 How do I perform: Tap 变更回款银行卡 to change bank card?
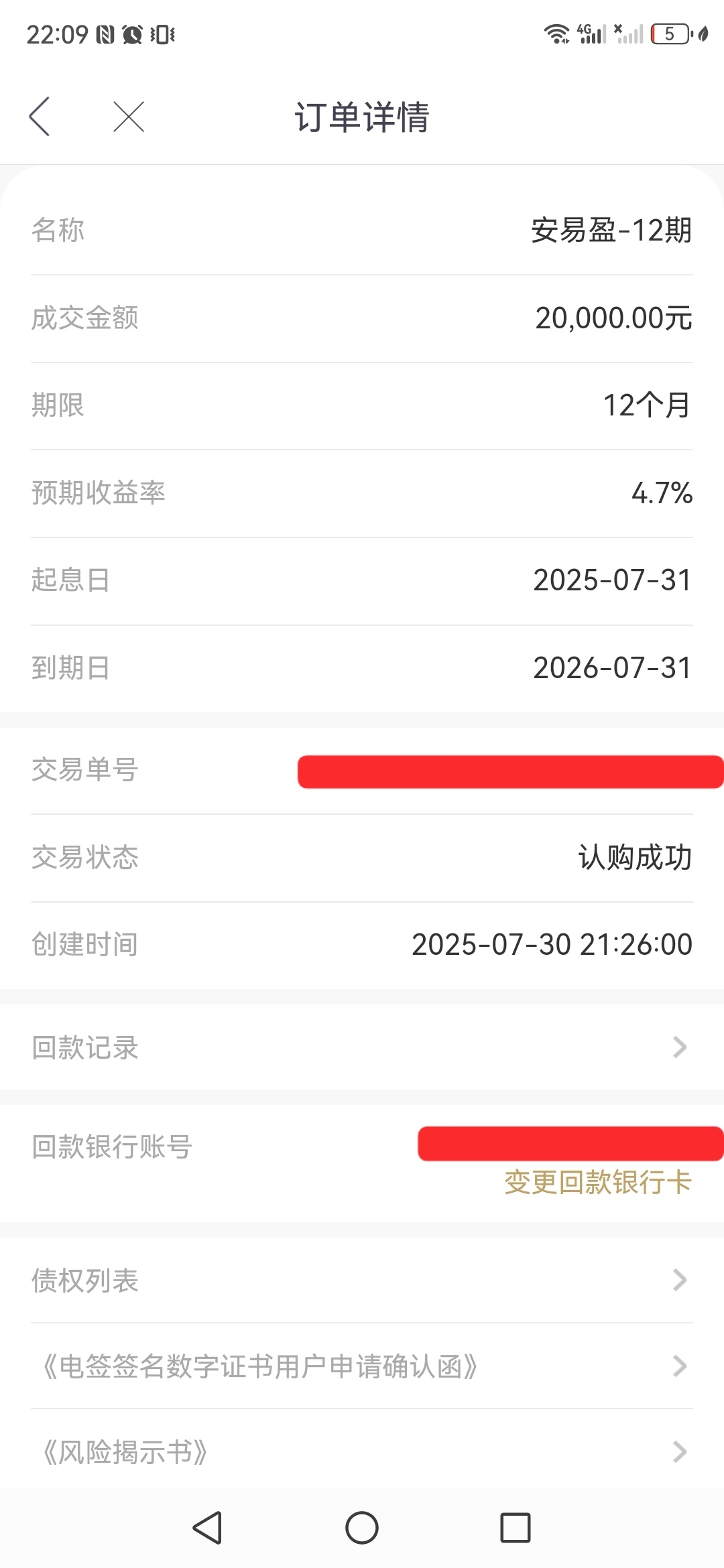(x=598, y=1182)
